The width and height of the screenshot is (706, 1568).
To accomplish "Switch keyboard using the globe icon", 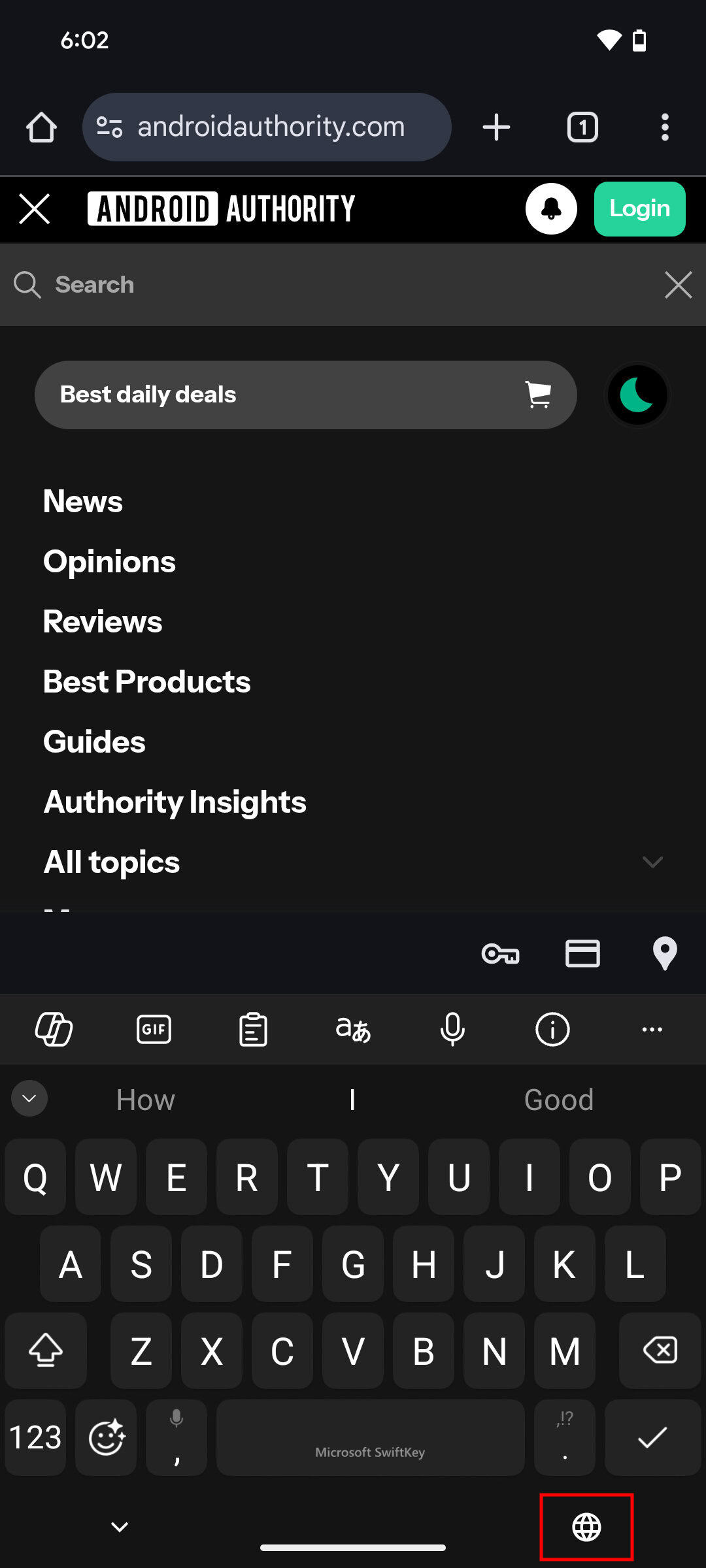I will pos(586,1527).
